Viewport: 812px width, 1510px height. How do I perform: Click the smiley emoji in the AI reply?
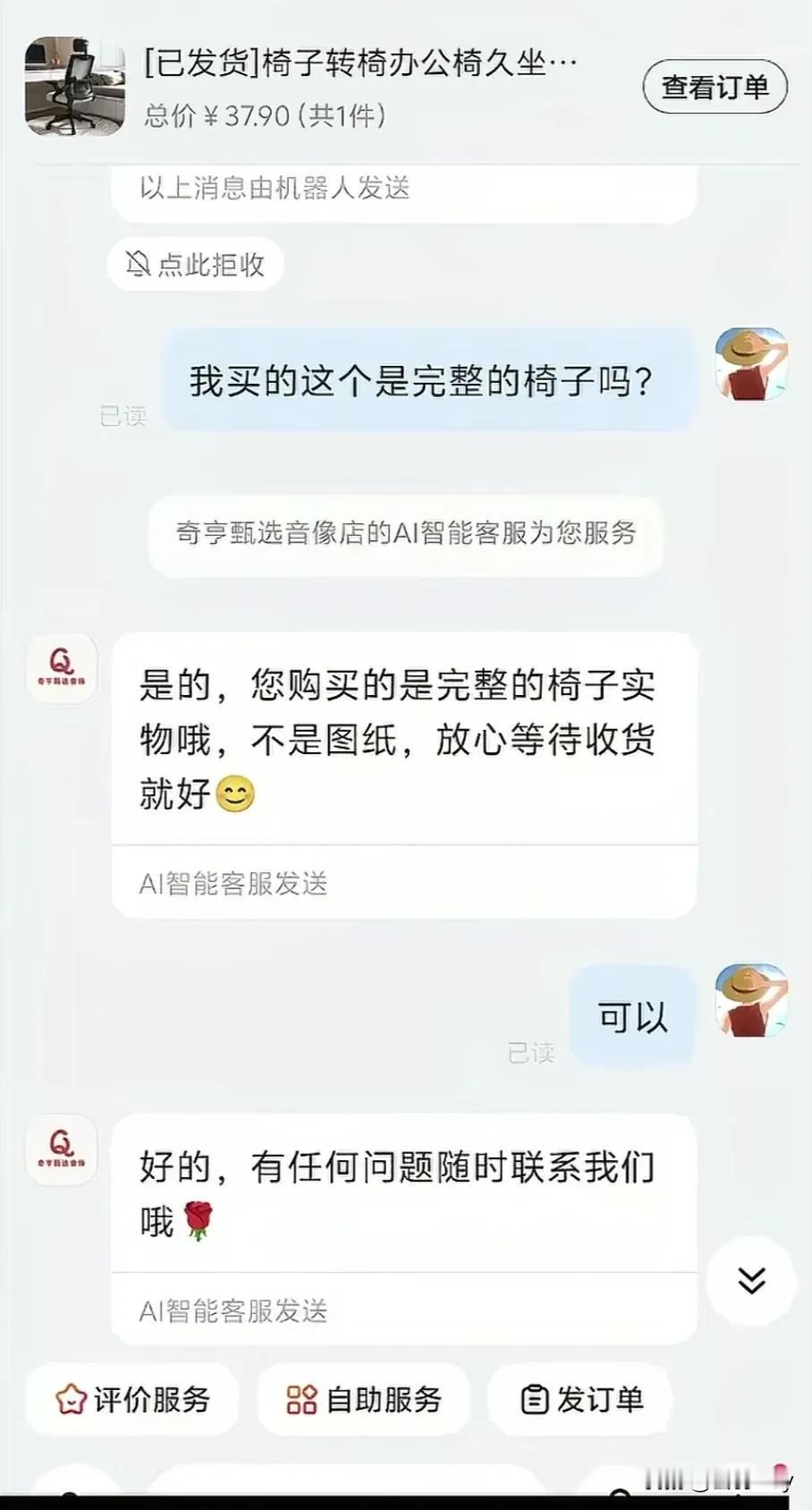(236, 793)
